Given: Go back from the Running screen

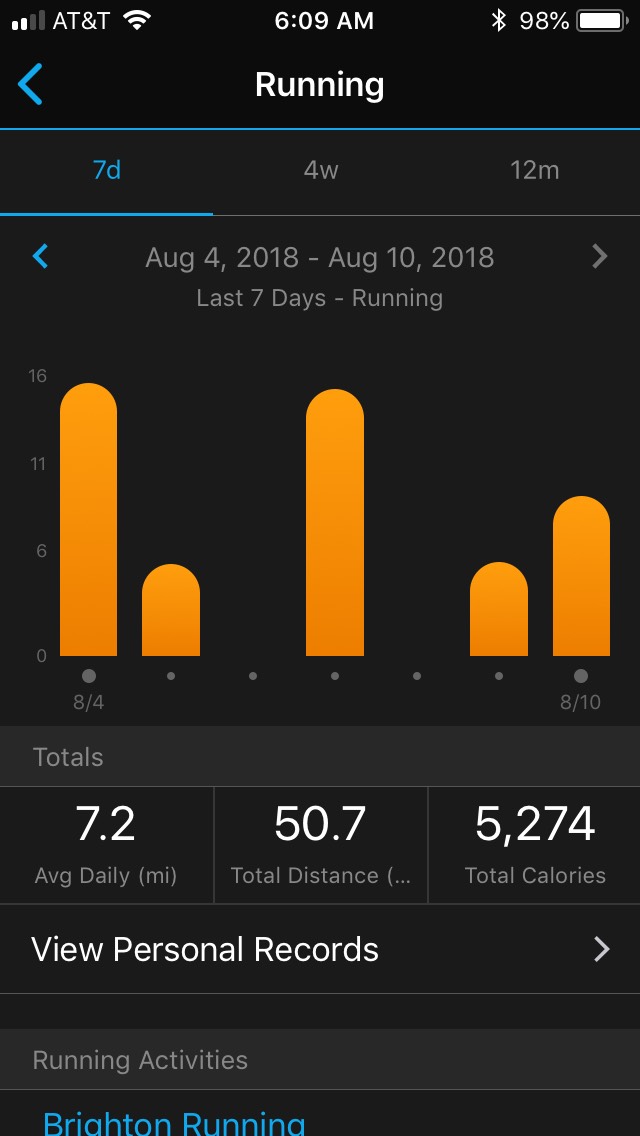Looking at the screenshot, I should (31, 85).
